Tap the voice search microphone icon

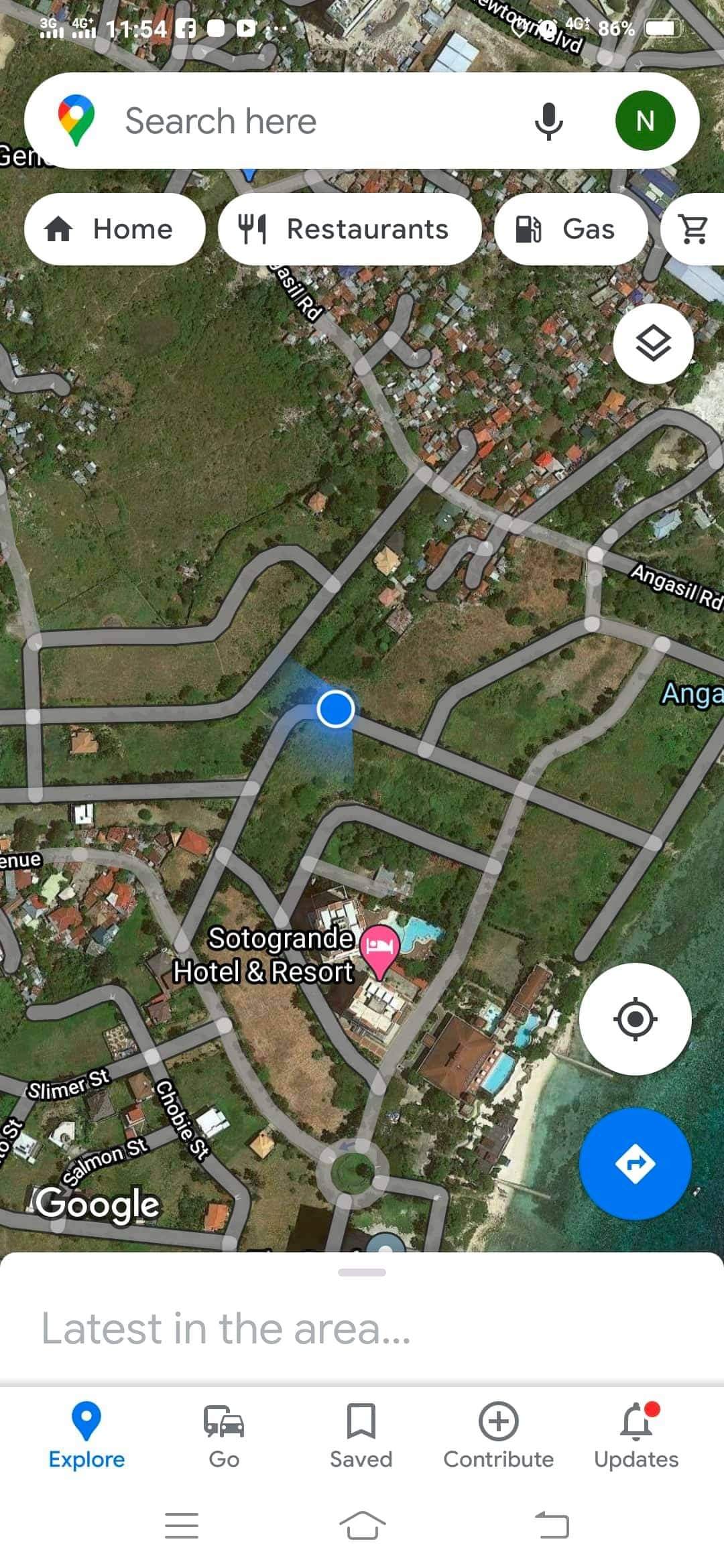click(x=548, y=120)
